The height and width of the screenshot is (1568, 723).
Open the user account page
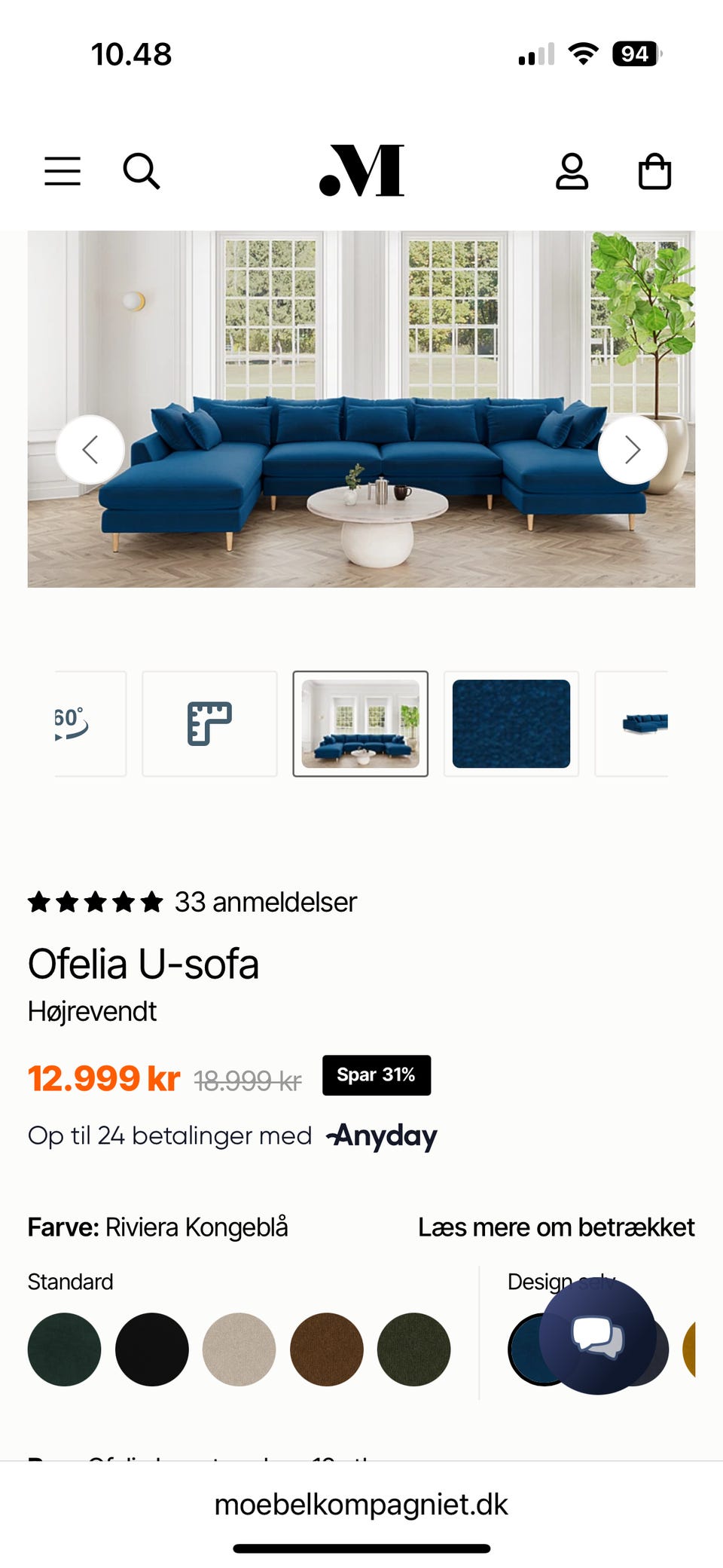[x=572, y=171]
